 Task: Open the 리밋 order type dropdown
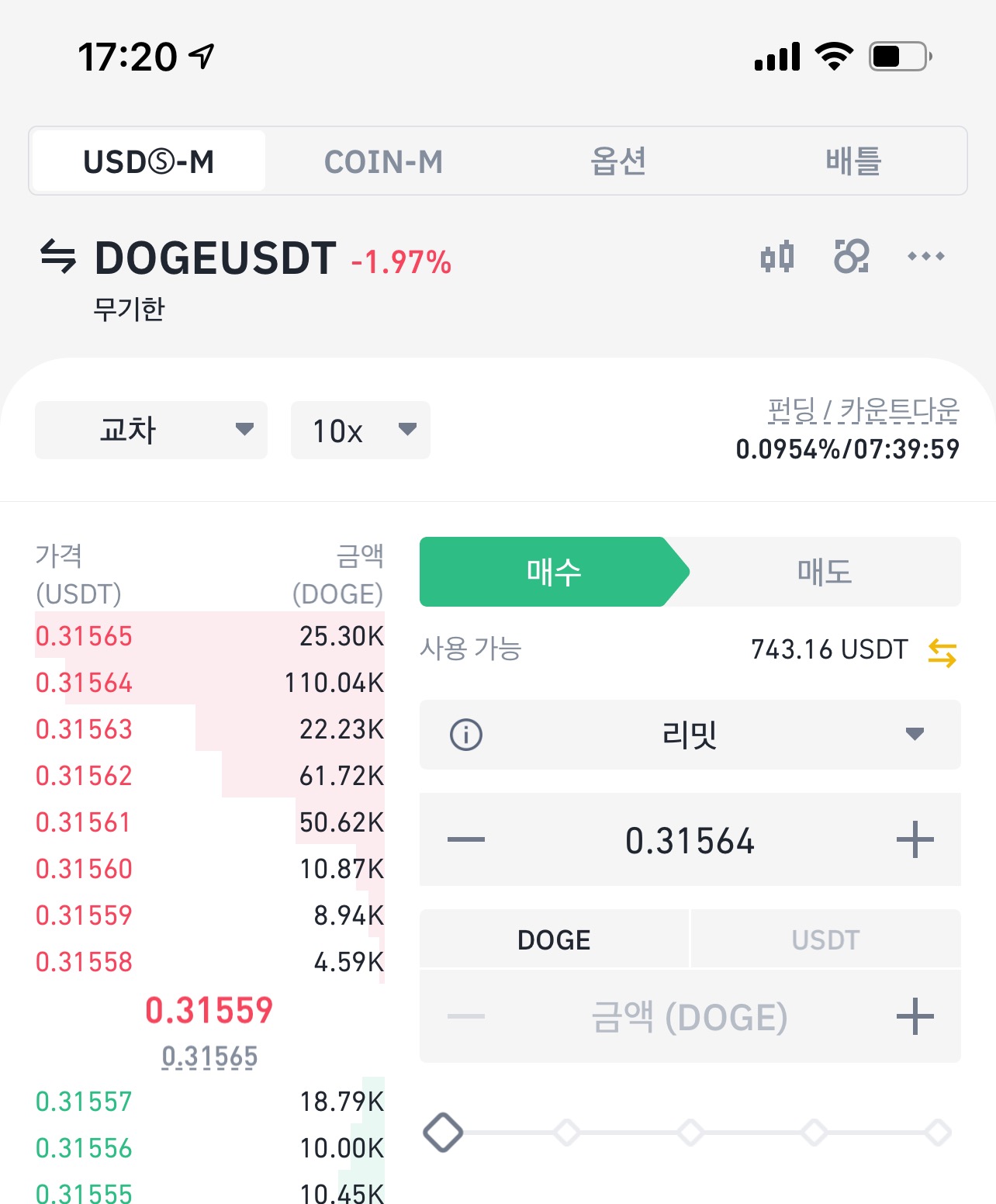point(690,735)
